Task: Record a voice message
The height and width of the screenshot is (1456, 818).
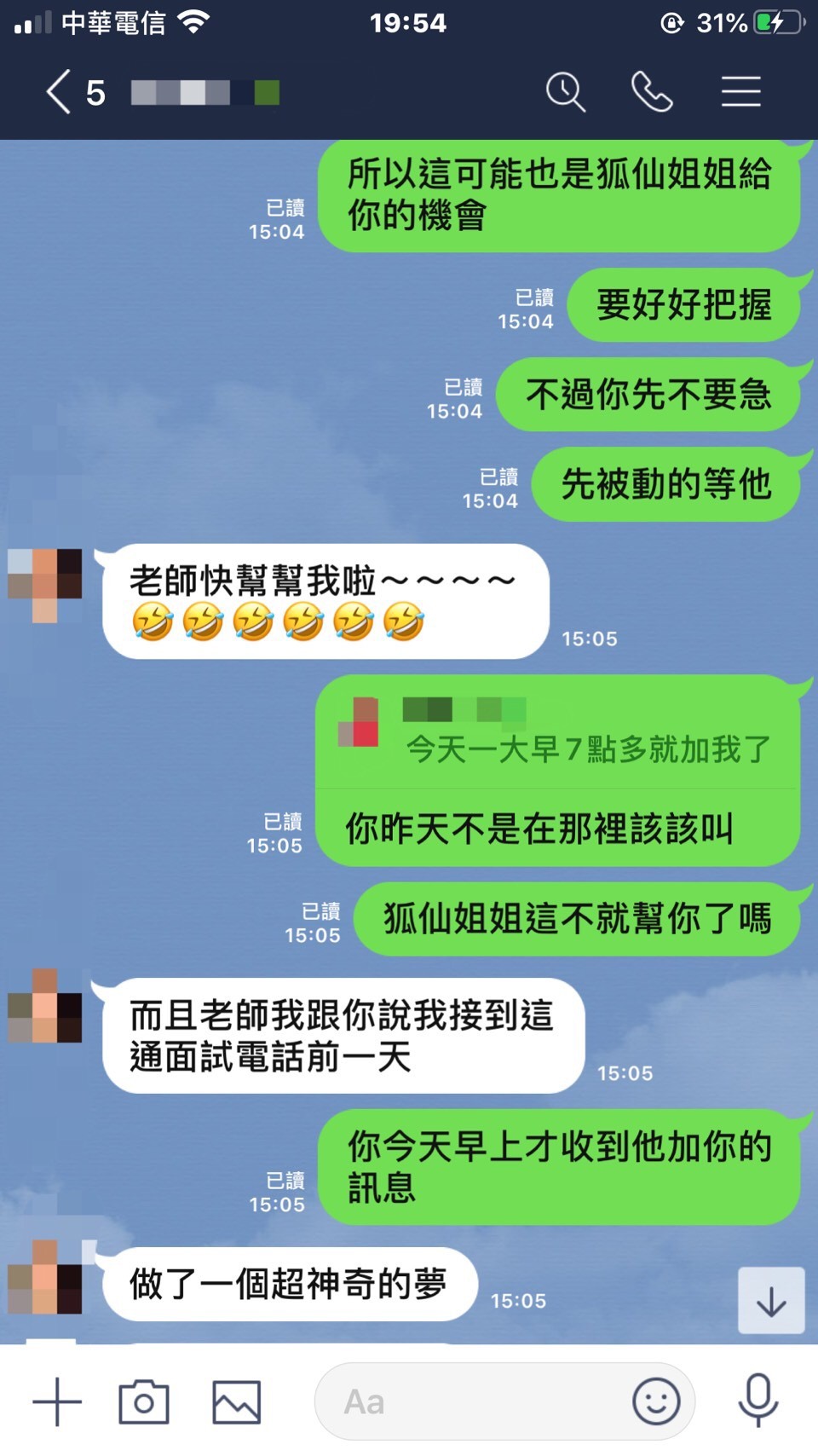Action: coord(758,1400)
